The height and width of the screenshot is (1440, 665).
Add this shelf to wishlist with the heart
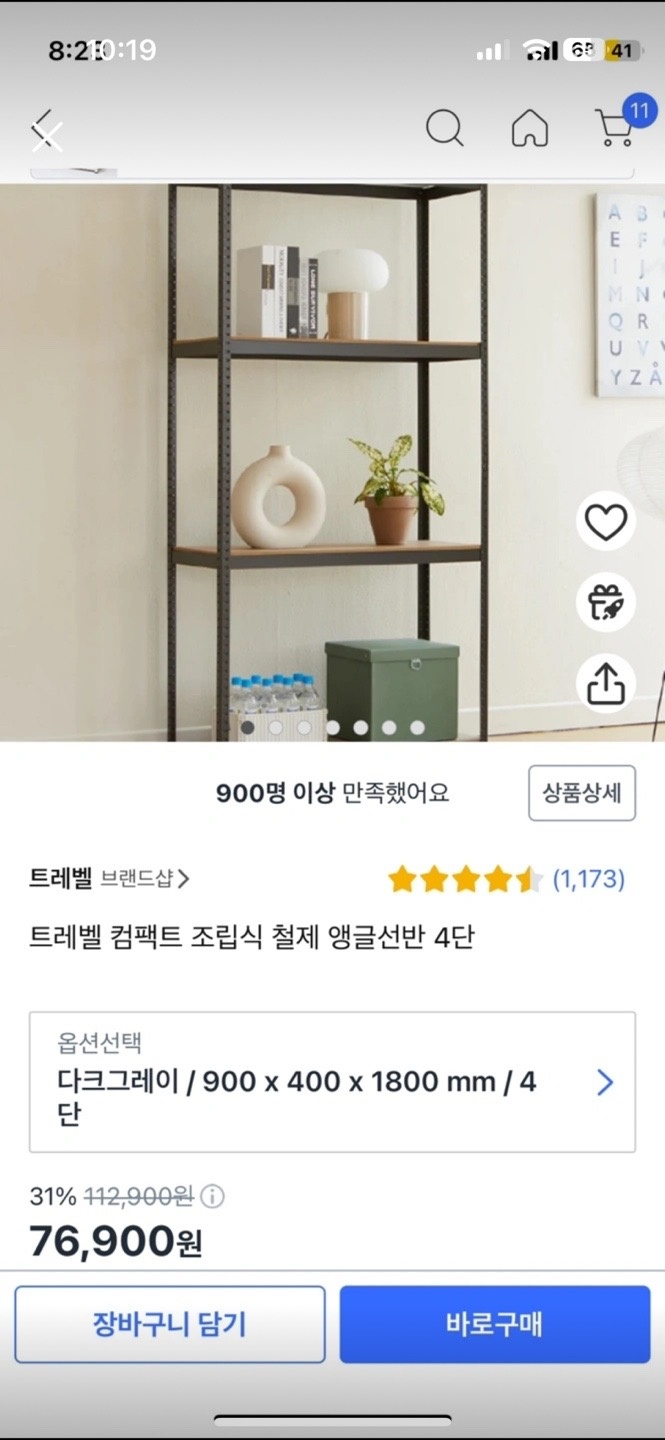605,522
